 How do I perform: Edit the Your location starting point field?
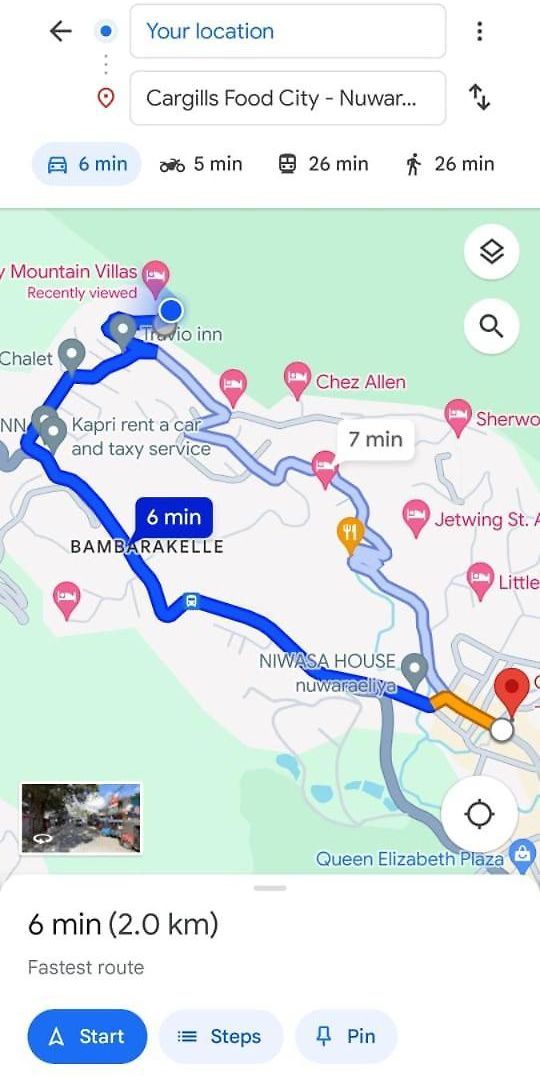coord(287,31)
